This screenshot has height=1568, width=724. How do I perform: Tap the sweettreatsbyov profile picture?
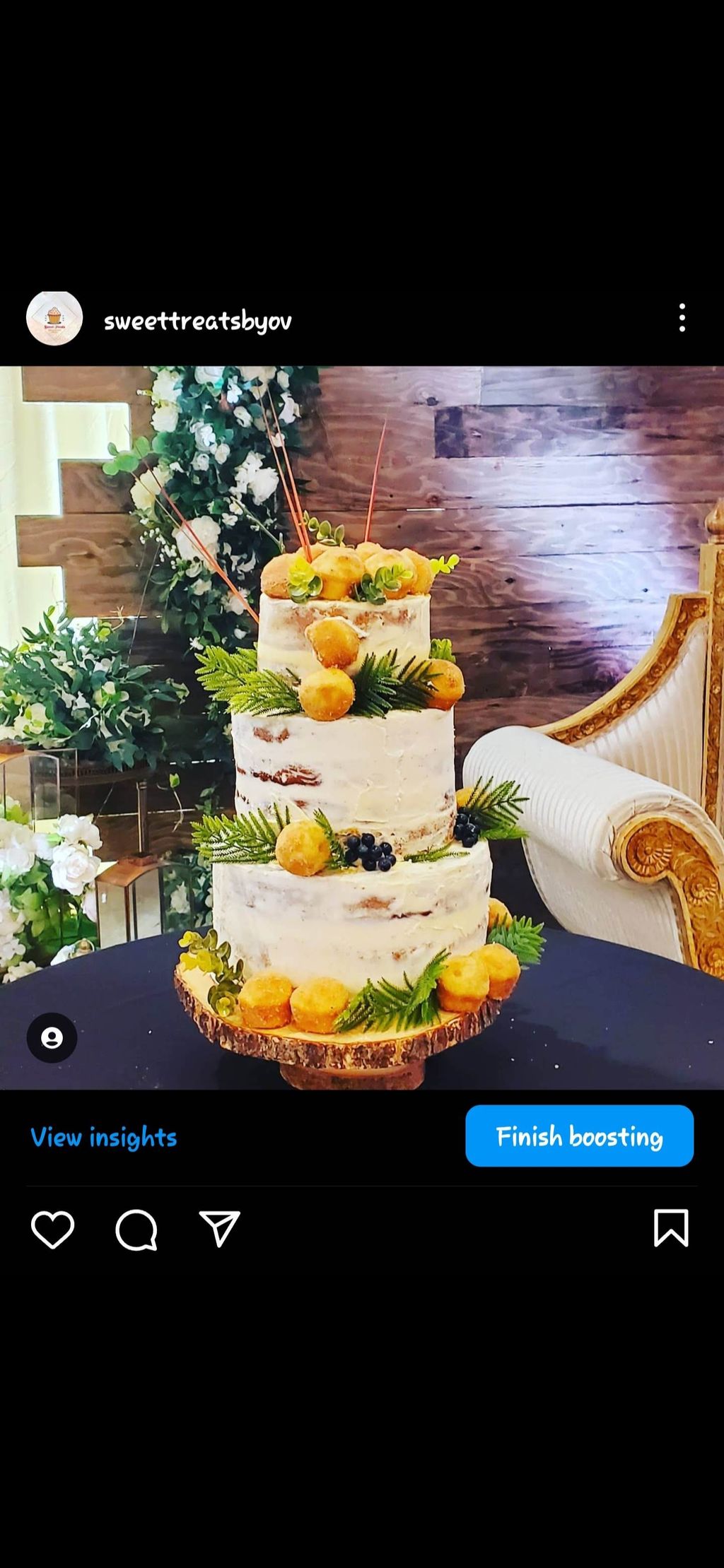point(54,319)
